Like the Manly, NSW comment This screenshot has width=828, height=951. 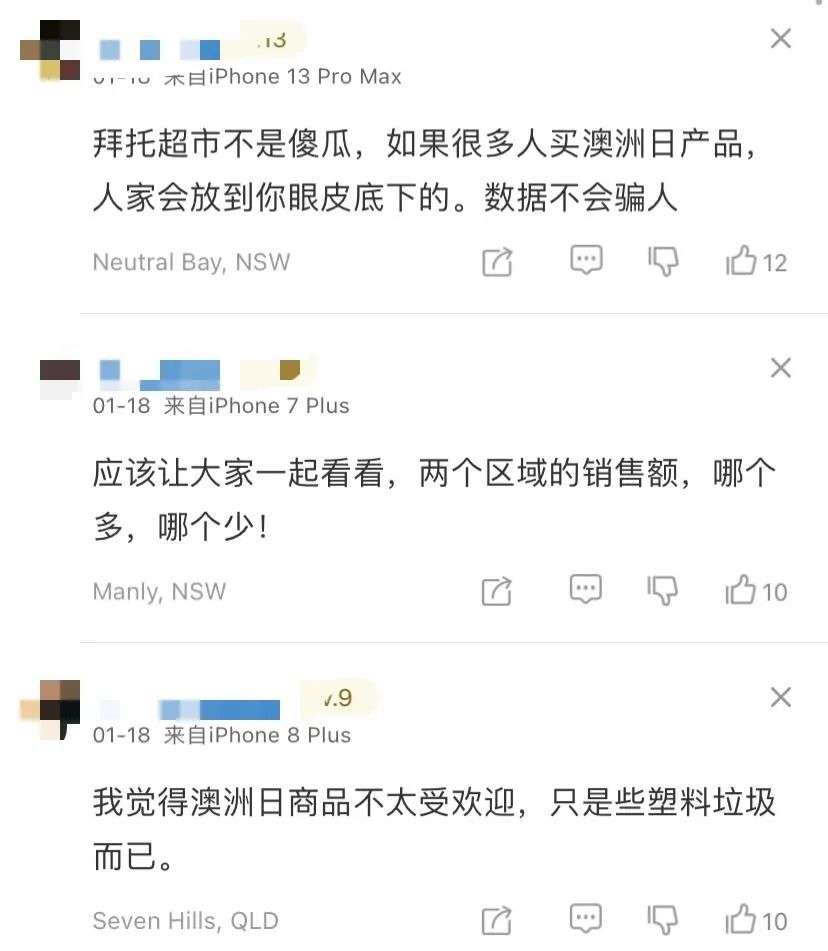pyautogui.click(x=743, y=591)
